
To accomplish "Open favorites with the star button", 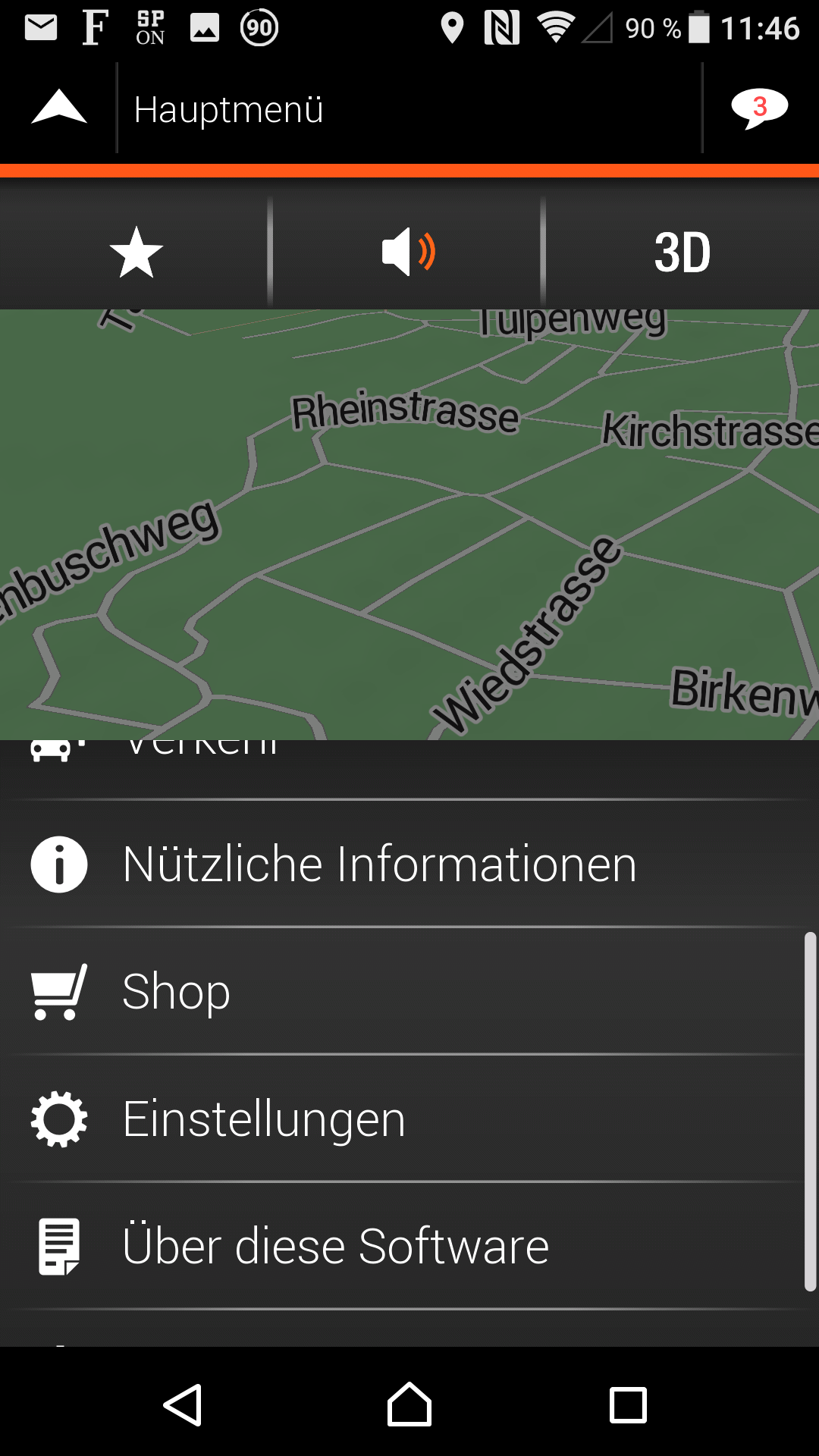I will (x=136, y=253).
